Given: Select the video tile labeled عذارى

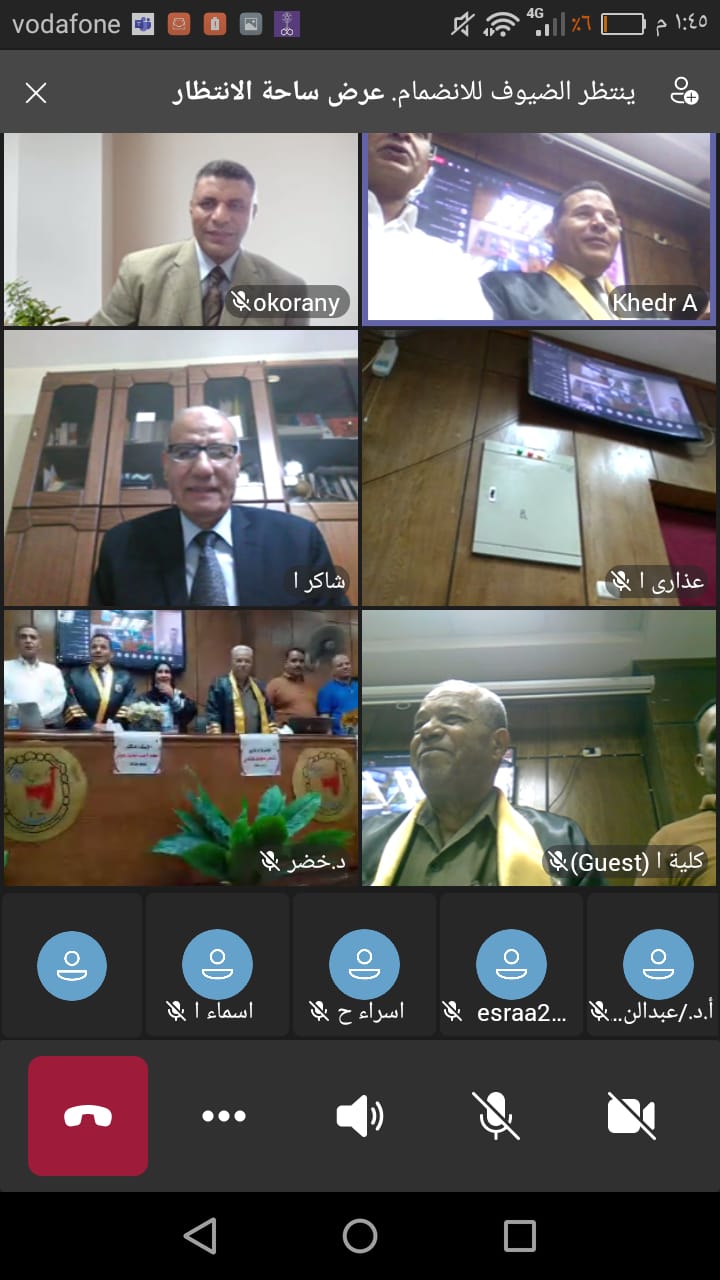Looking at the screenshot, I should coord(539,468).
